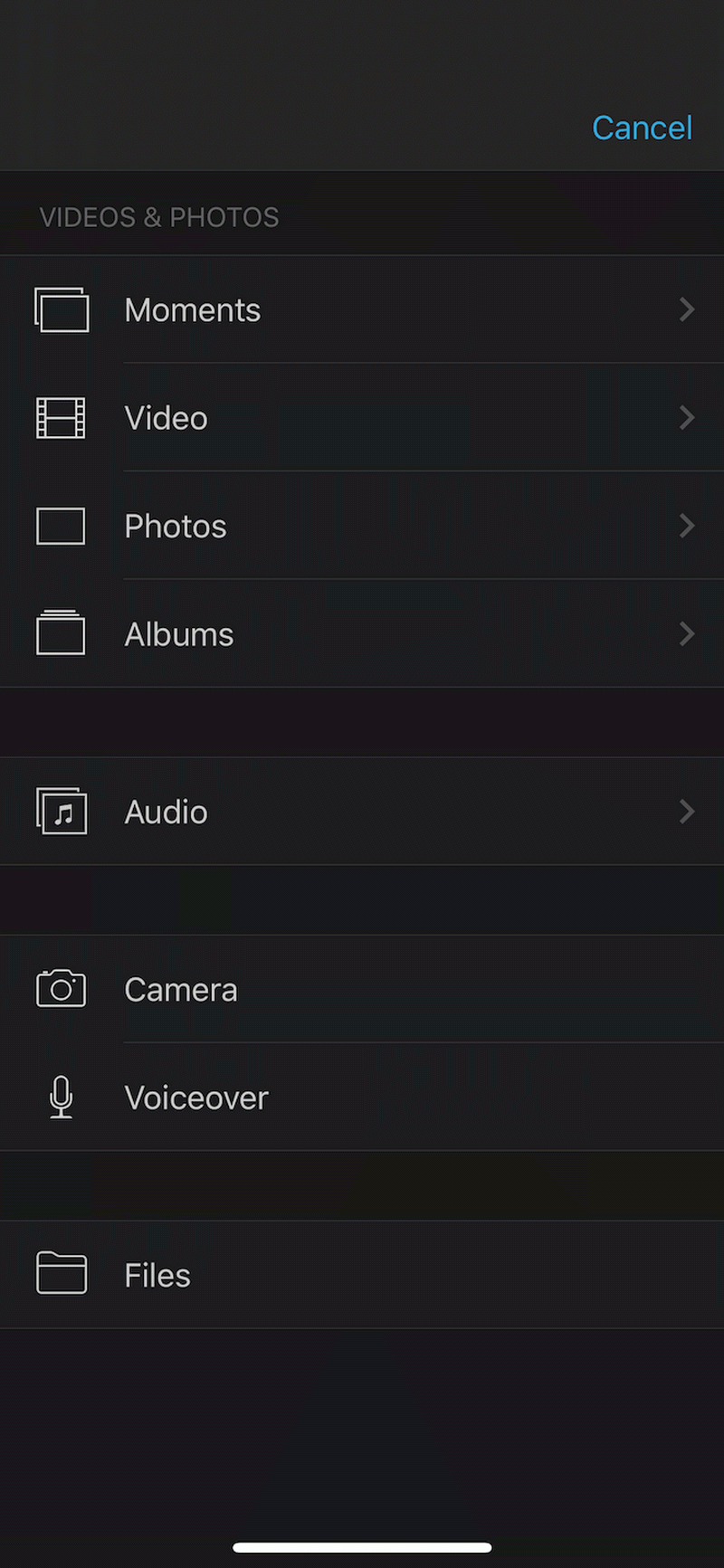Viewport: 724px width, 1568px height.
Task: Go to Albums
Action: pos(362,633)
